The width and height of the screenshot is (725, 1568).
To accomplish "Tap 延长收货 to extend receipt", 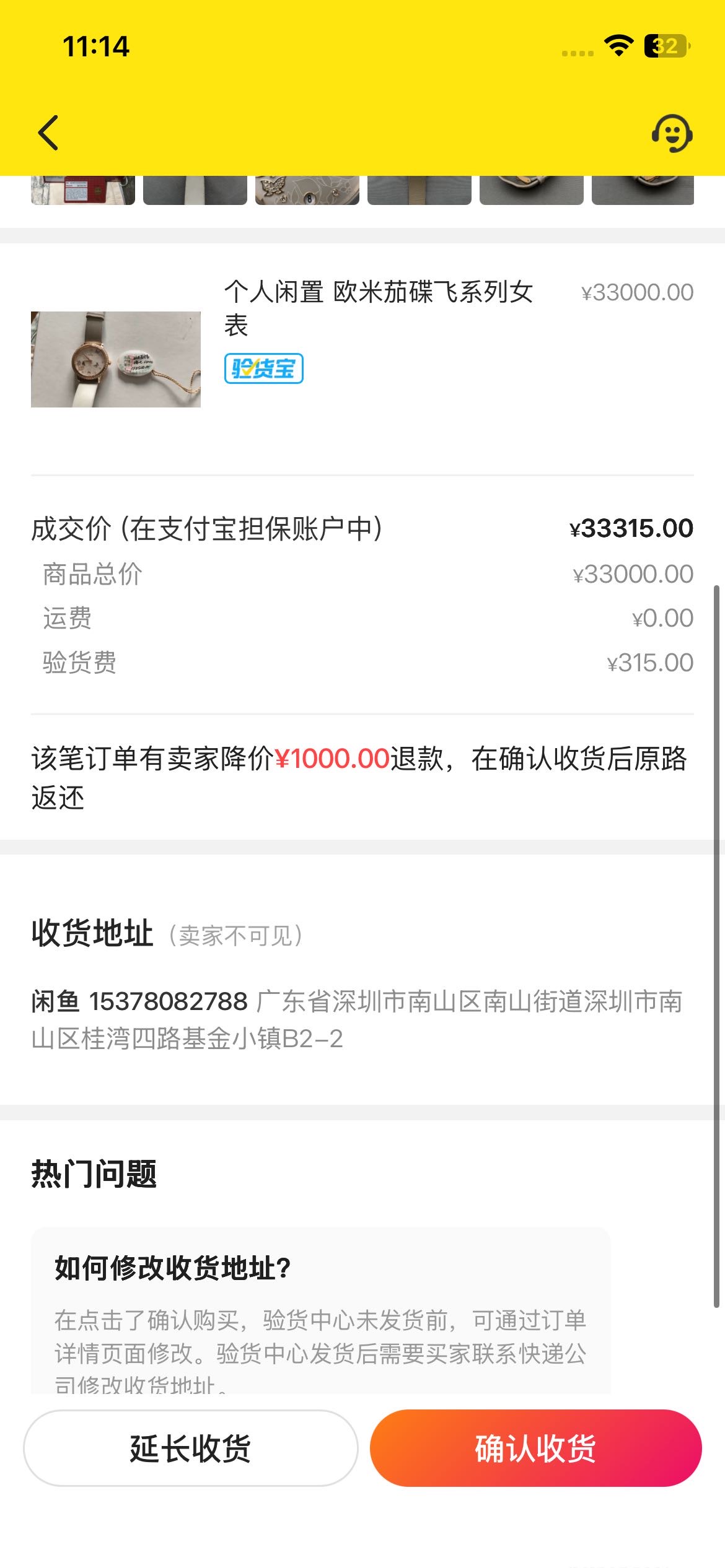I will [191, 1448].
